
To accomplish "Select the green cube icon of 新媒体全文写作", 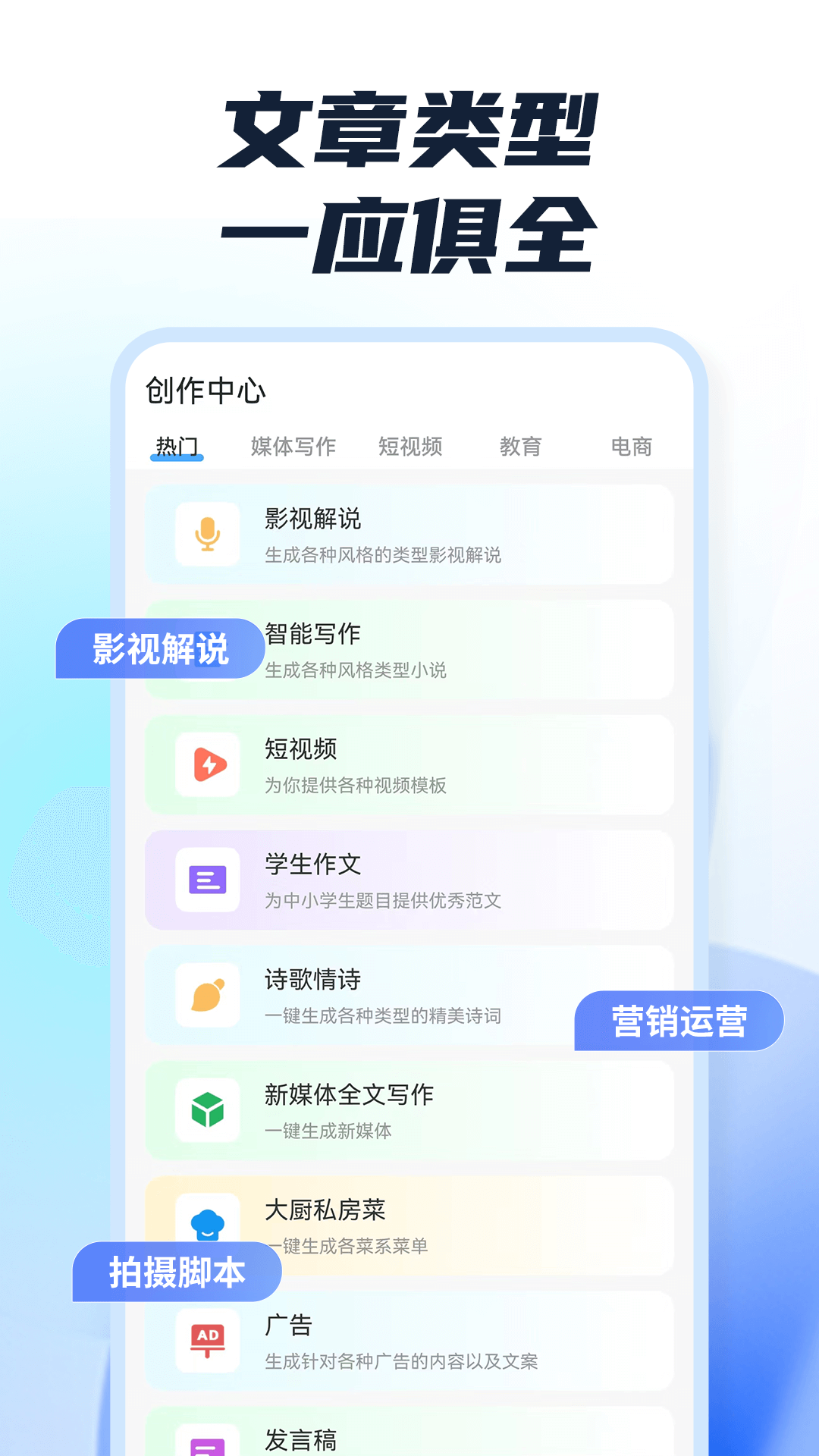I will pos(206,1111).
